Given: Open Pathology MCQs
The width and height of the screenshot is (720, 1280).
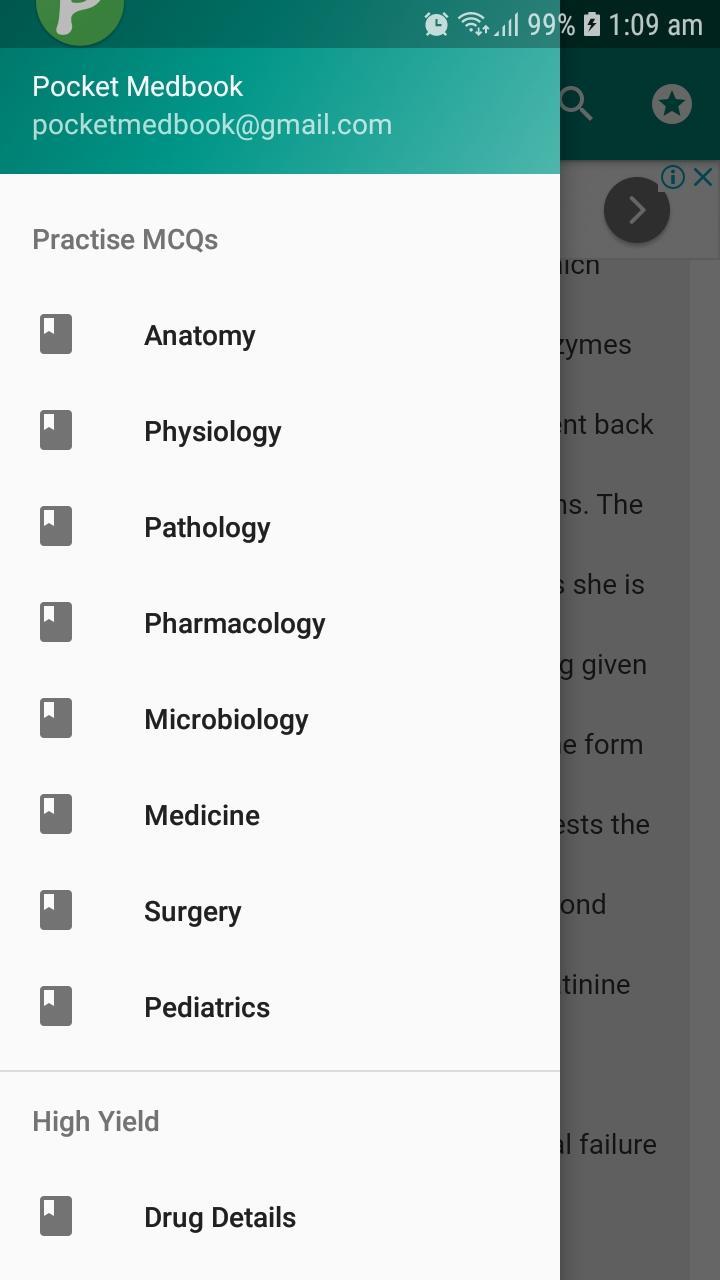Looking at the screenshot, I should [280, 527].
